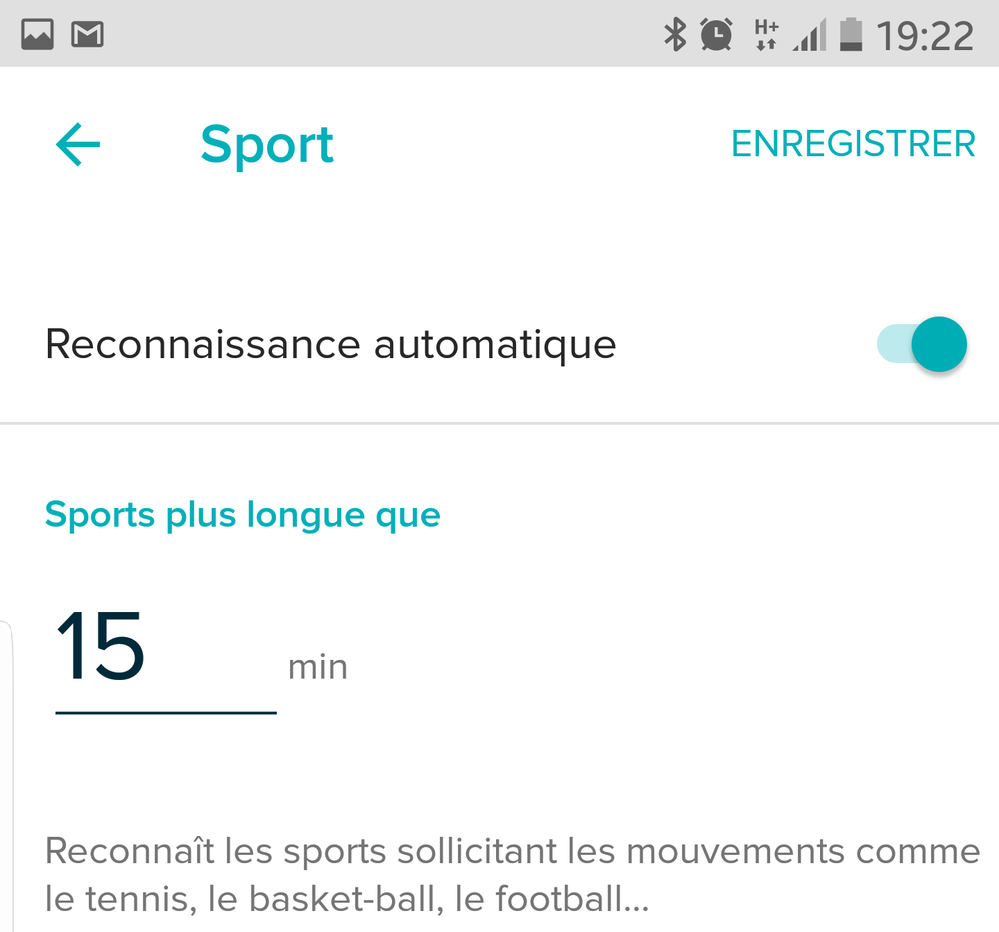Save settings with ENREGISTRER
The height and width of the screenshot is (932, 999).
pyautogui.click(x=853, y=144)
